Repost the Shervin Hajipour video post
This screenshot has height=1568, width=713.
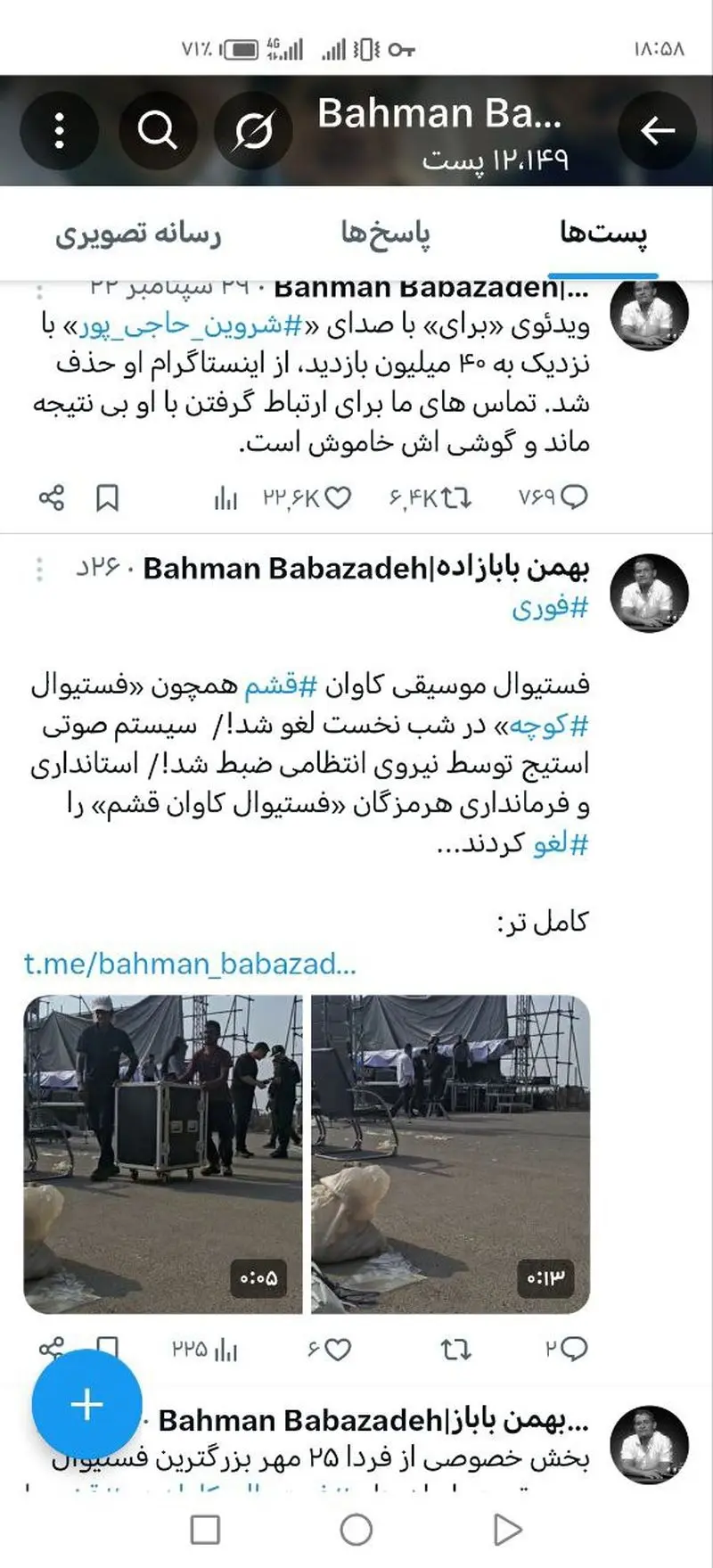click(x=455, y=497)
